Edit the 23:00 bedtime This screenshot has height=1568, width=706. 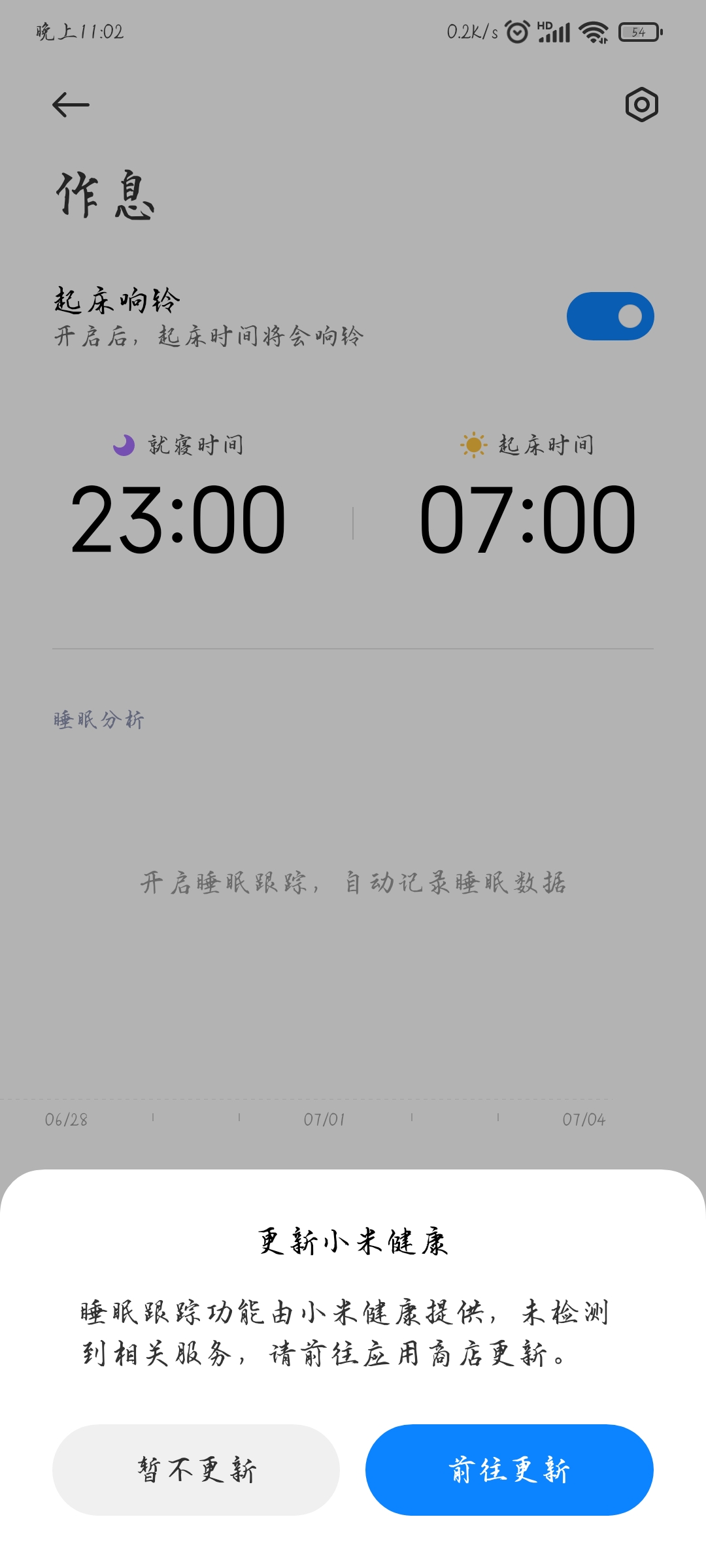coord(178,519)
